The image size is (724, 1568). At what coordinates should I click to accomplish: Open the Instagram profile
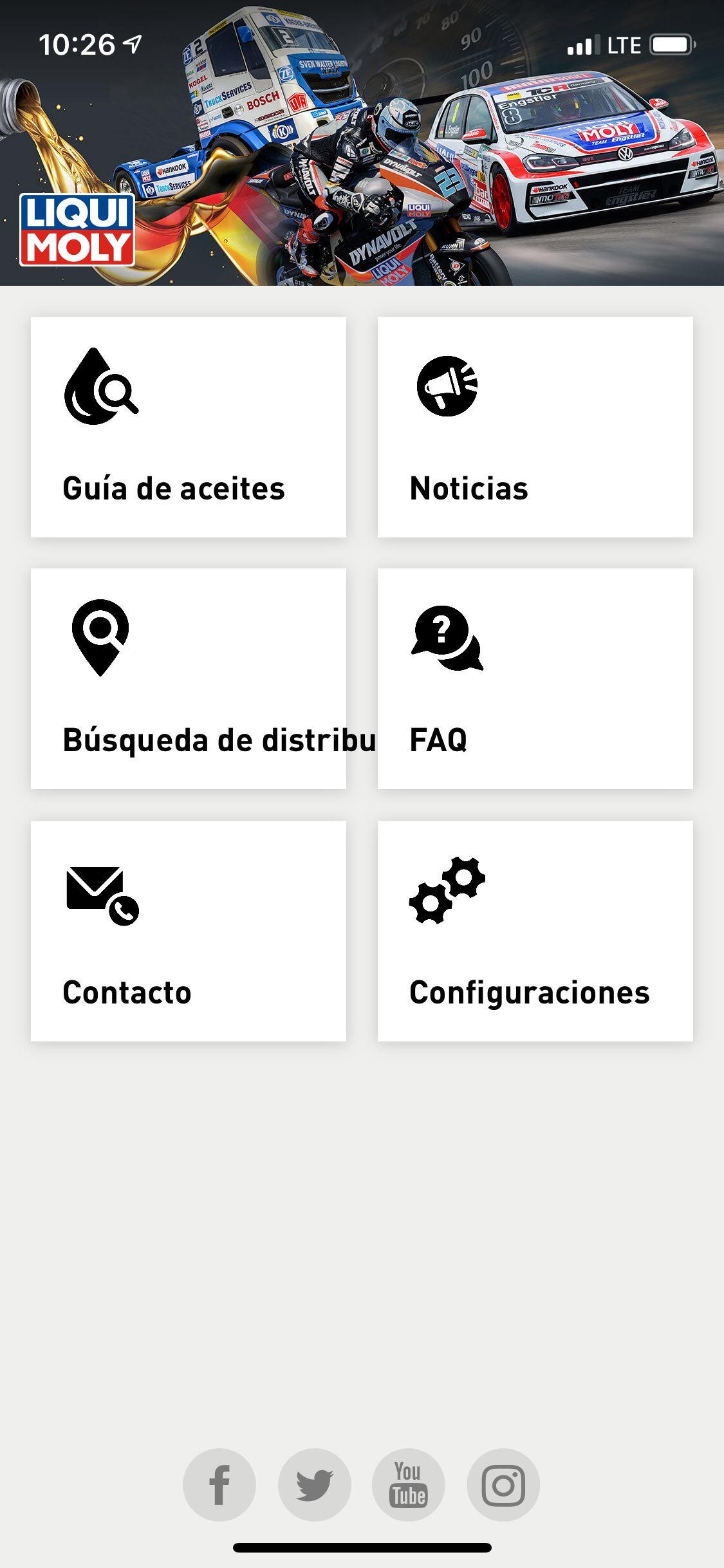pyautogui.click(x=503, y=1485)
